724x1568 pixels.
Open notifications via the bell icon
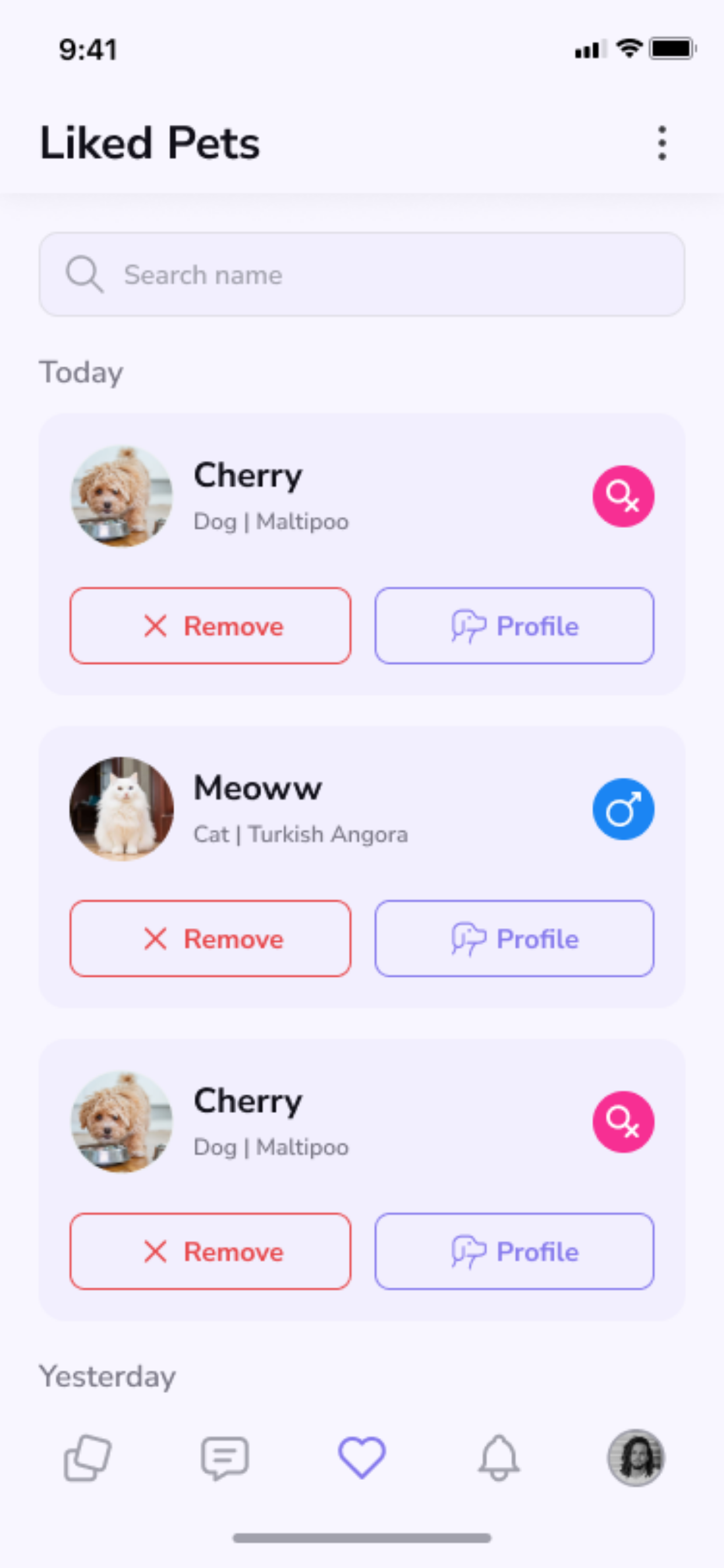click(499, 1458)
